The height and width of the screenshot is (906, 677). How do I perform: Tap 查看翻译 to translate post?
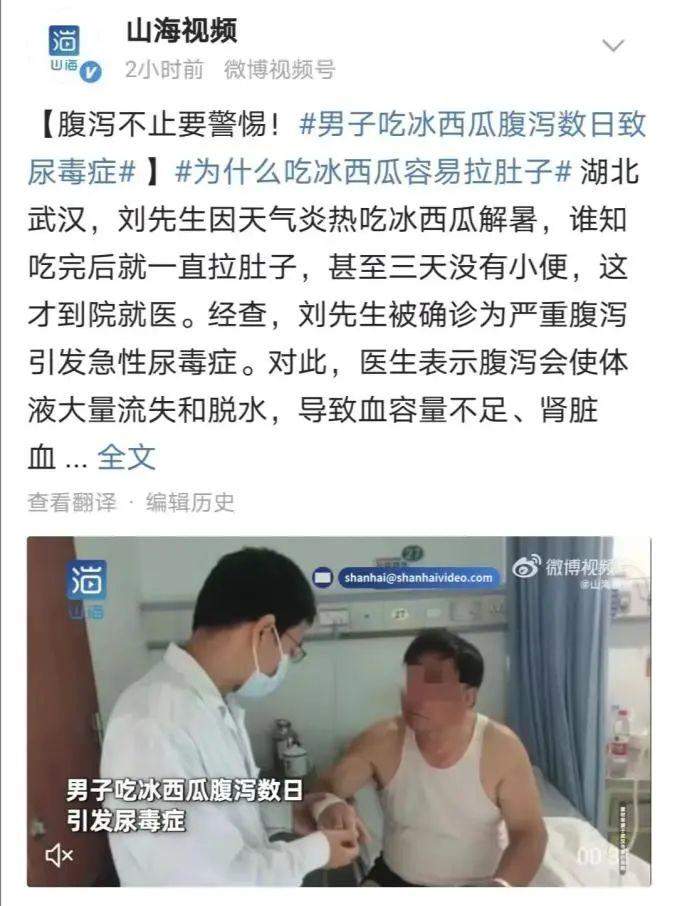tap(71, 502)
